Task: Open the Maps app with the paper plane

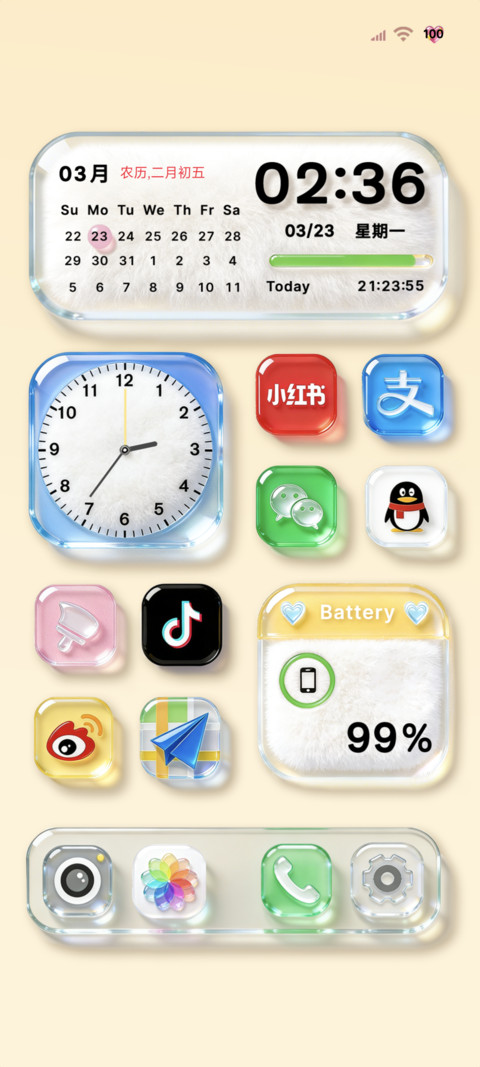Action: coord(180,738)
